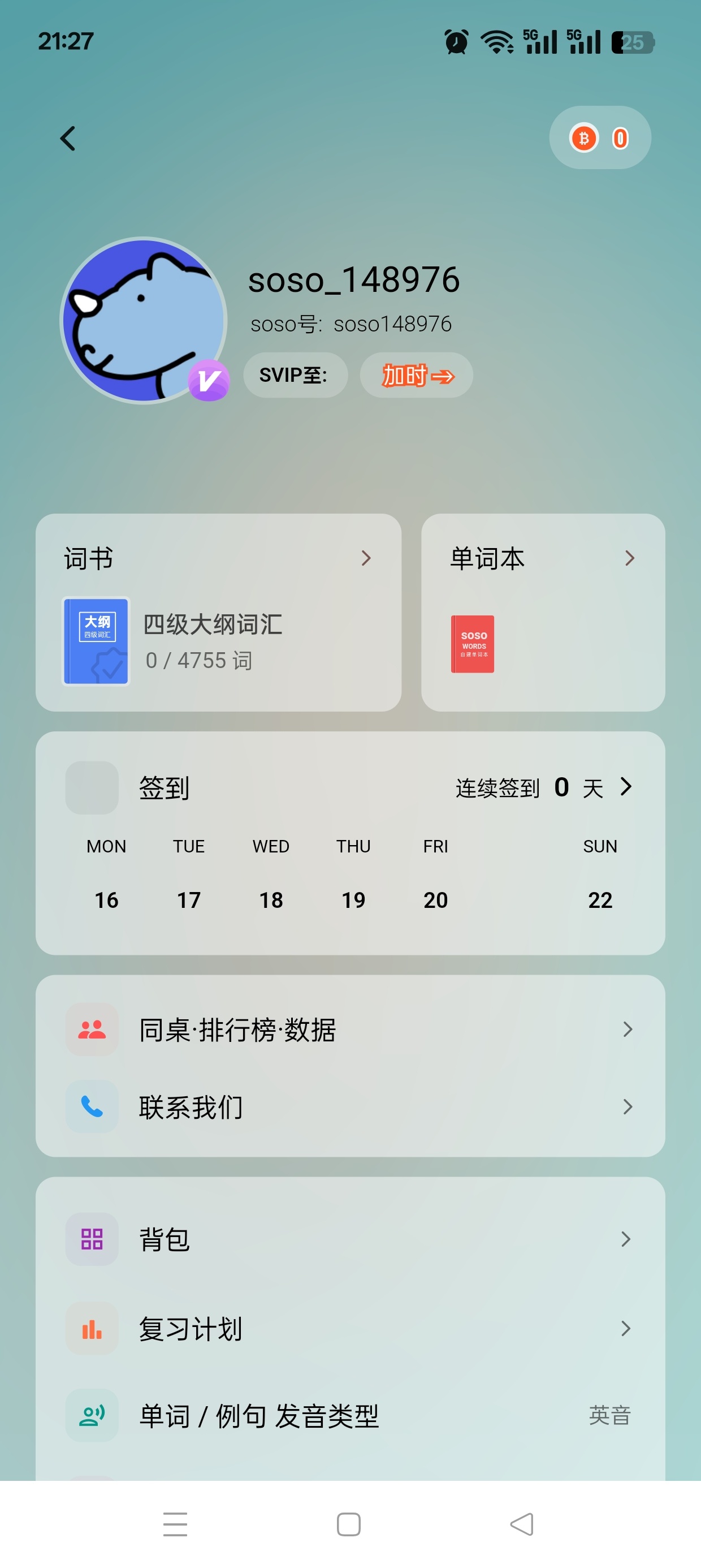Switch pronunciation from 英音
The height and width of the screenshot is (1568, 701).
coord(610,1416)
